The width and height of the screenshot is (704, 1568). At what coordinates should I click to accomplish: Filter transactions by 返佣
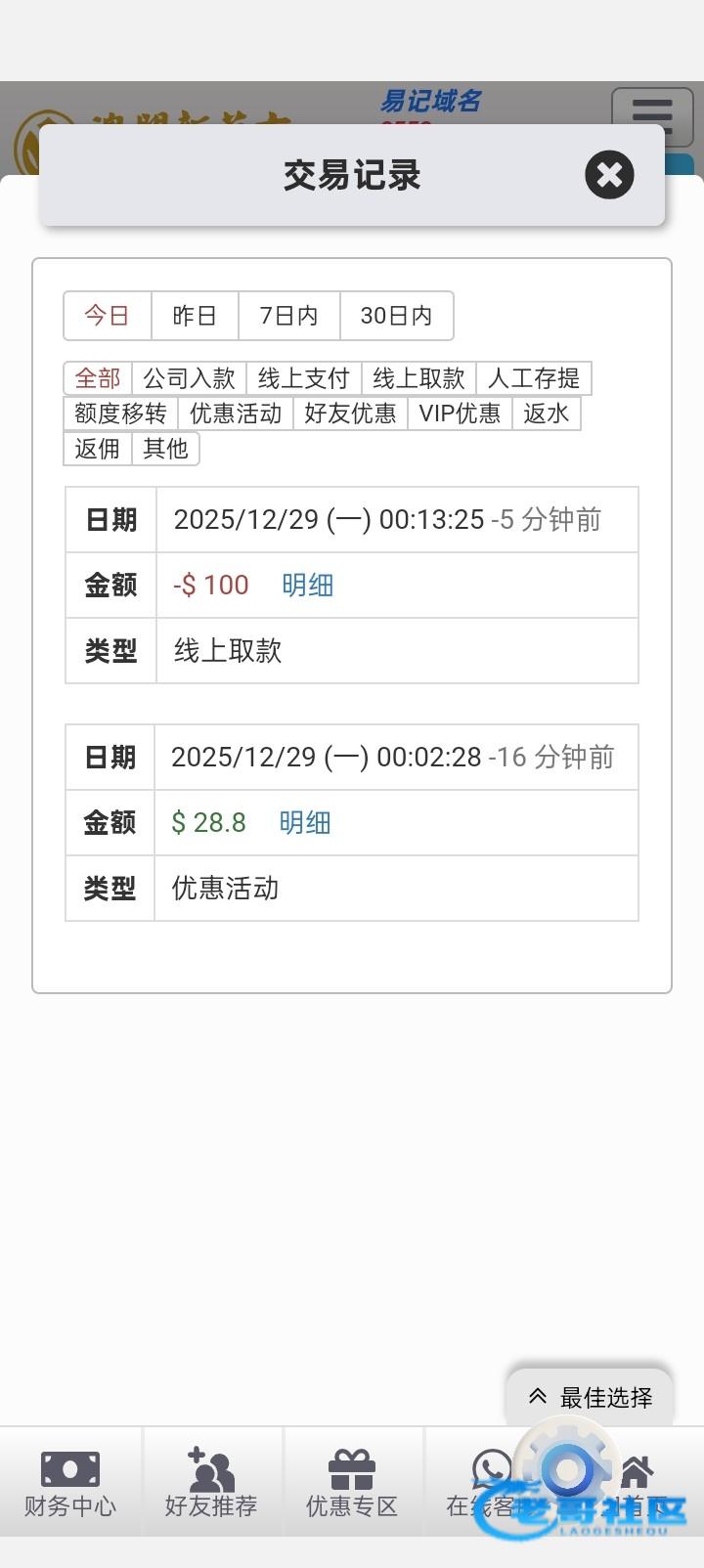[x=97, y=449]
